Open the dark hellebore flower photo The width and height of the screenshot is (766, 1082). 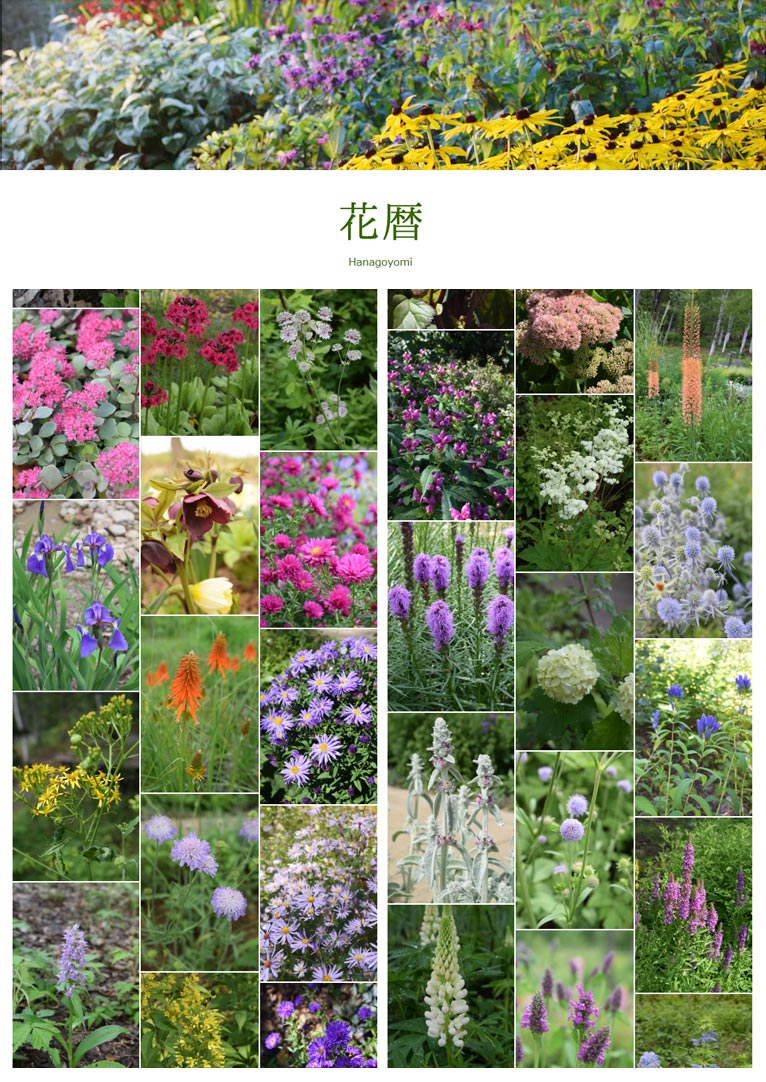click(199, 525)
